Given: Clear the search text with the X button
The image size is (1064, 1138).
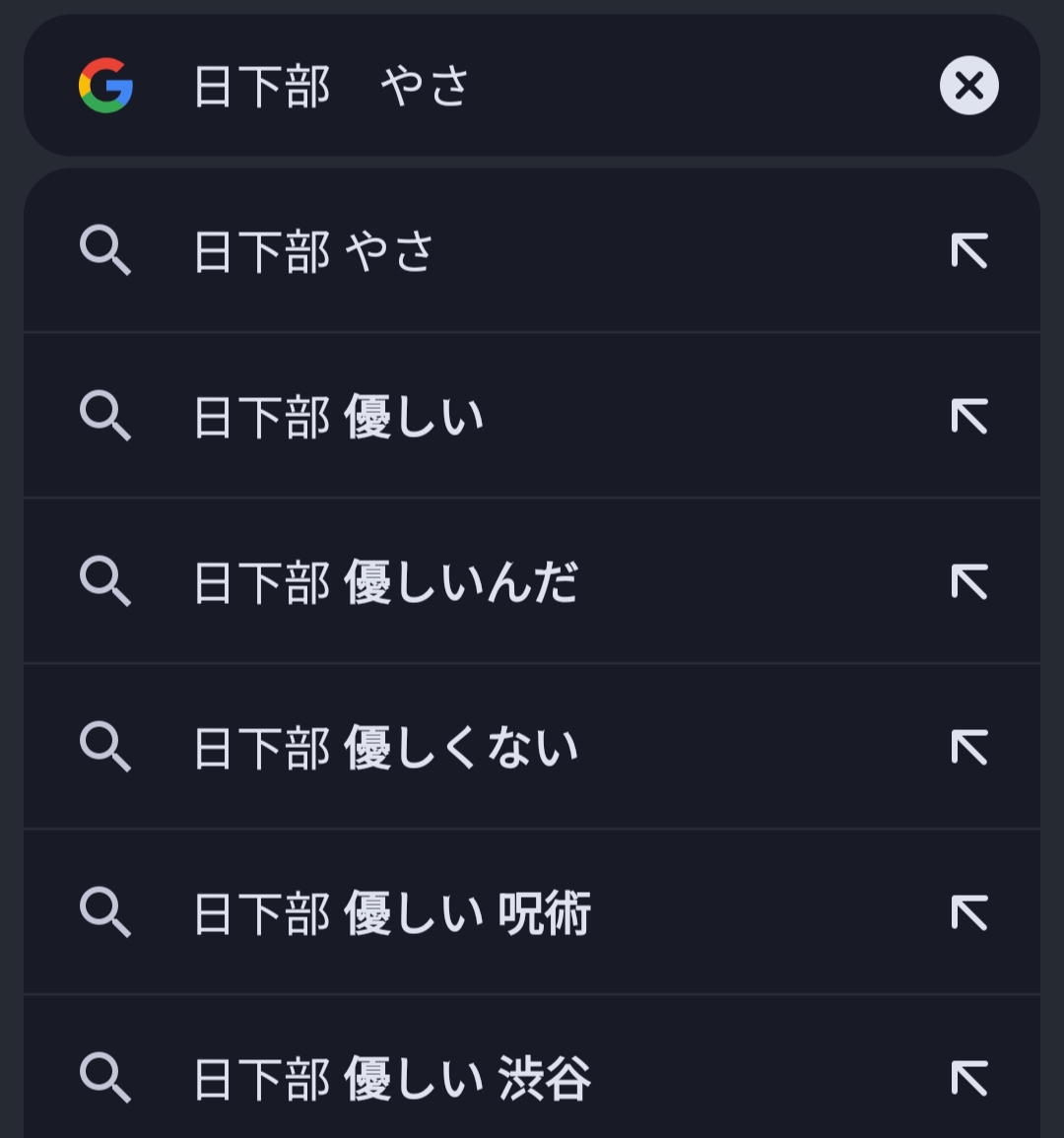Looking at the screenshot, I should 968,86.
